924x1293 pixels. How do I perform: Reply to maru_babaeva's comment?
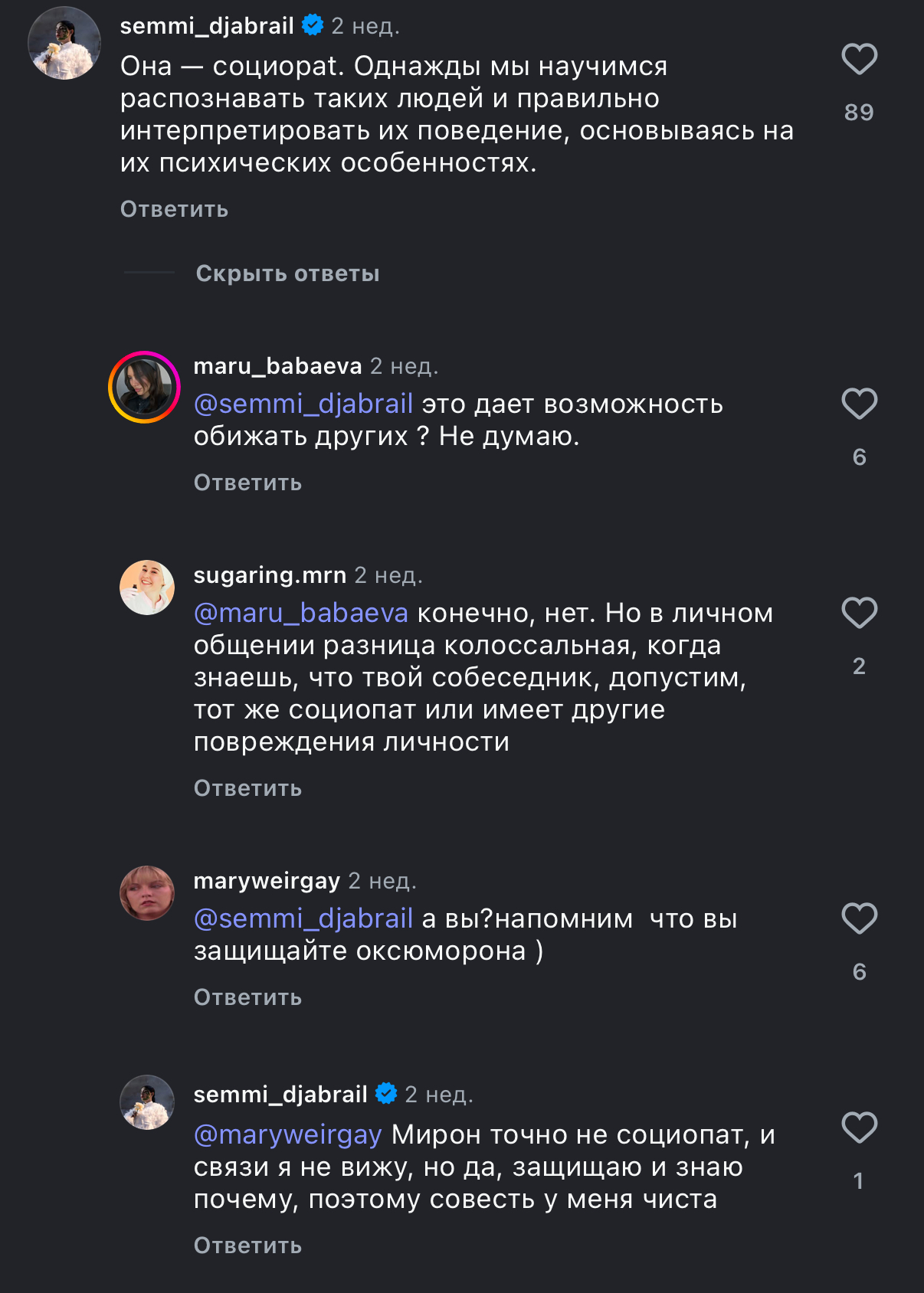247,483
